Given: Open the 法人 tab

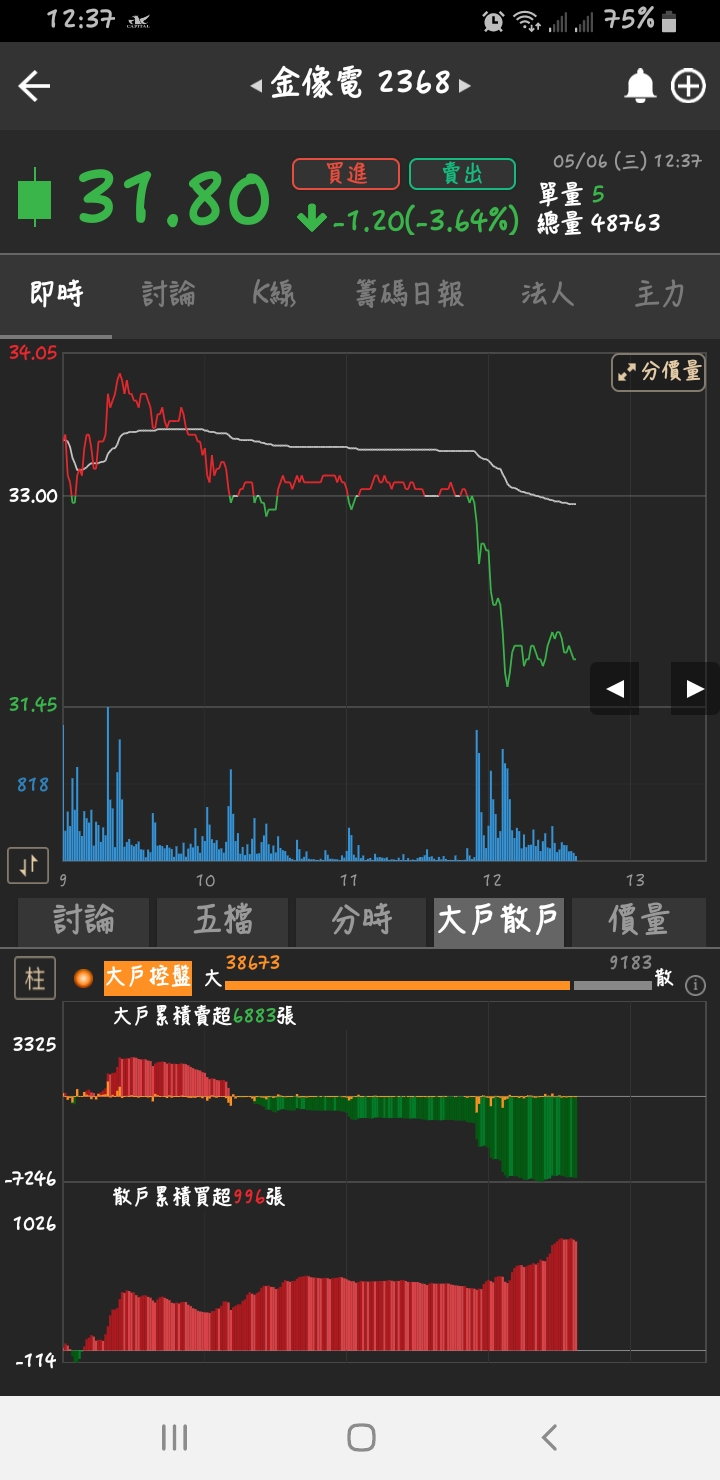Looking at the screenshot, I should point(547,294).
